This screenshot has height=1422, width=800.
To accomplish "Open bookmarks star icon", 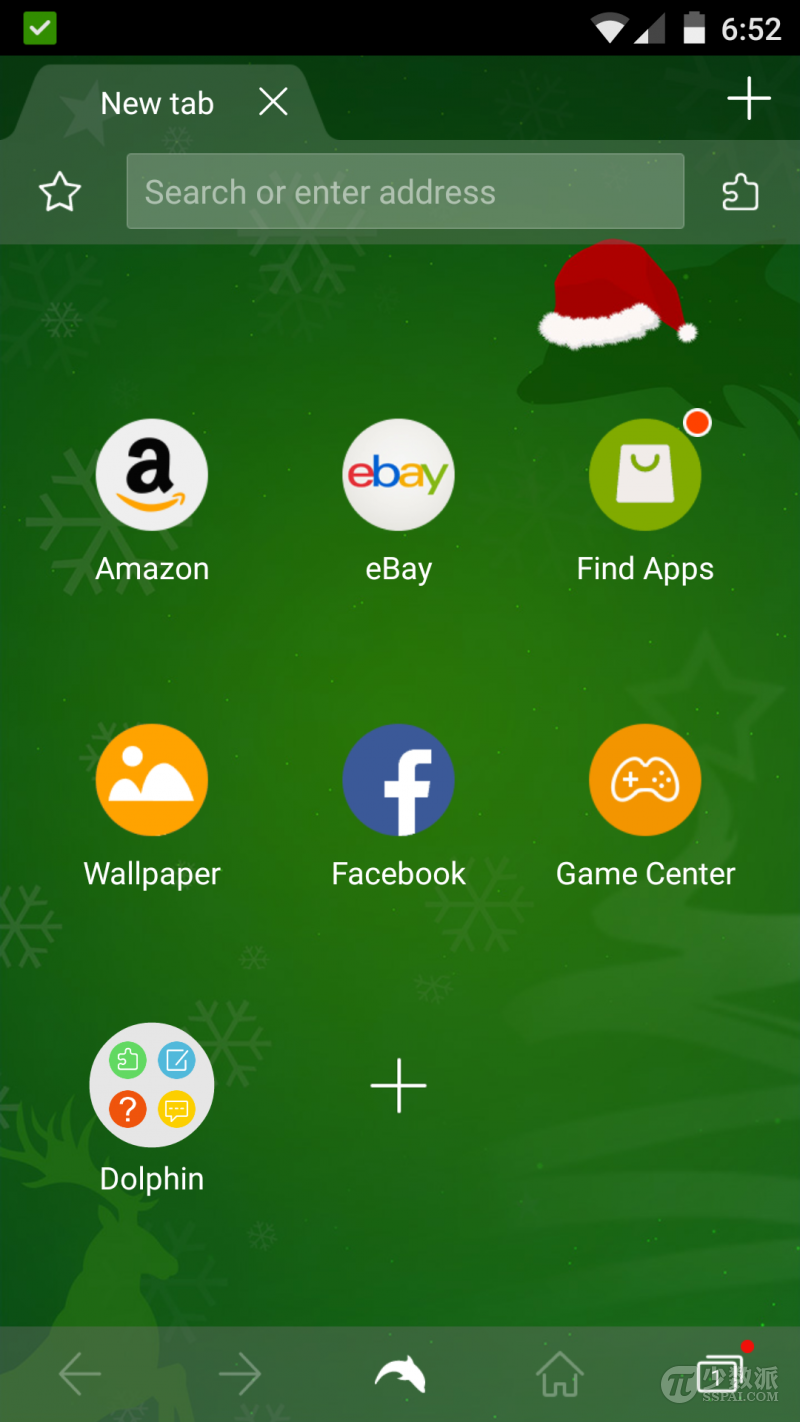I will 60,192.
